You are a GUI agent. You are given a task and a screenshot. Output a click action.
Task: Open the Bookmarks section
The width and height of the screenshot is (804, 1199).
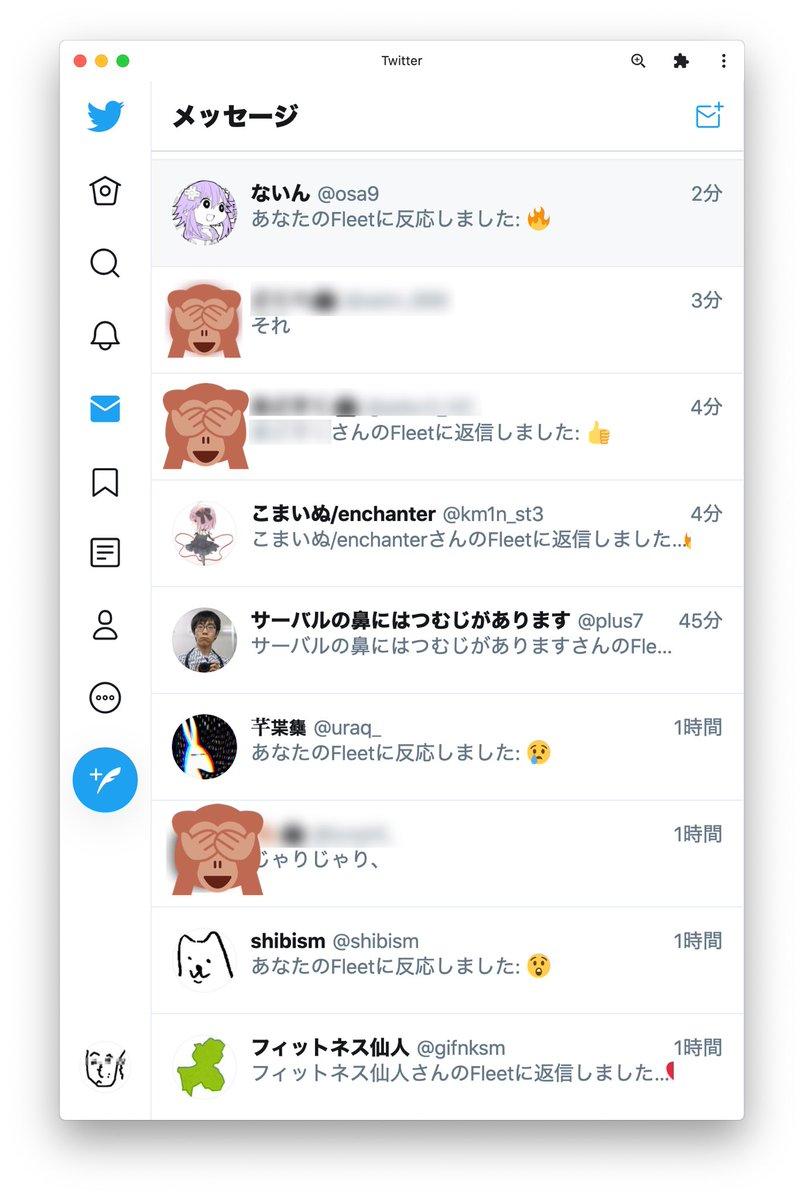[x=105, y=482]
